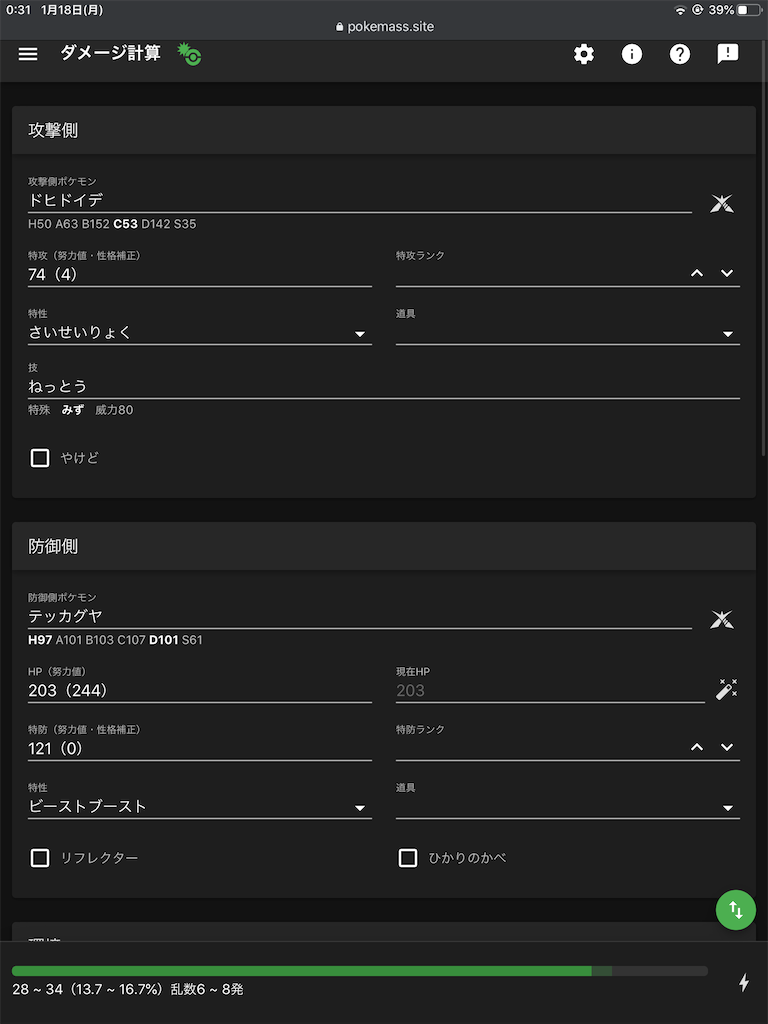The height and width of the screenshot is (1024, 768).
Task: Enable the ひかりのかべ checkbox
Action: (x=408, y=858)
